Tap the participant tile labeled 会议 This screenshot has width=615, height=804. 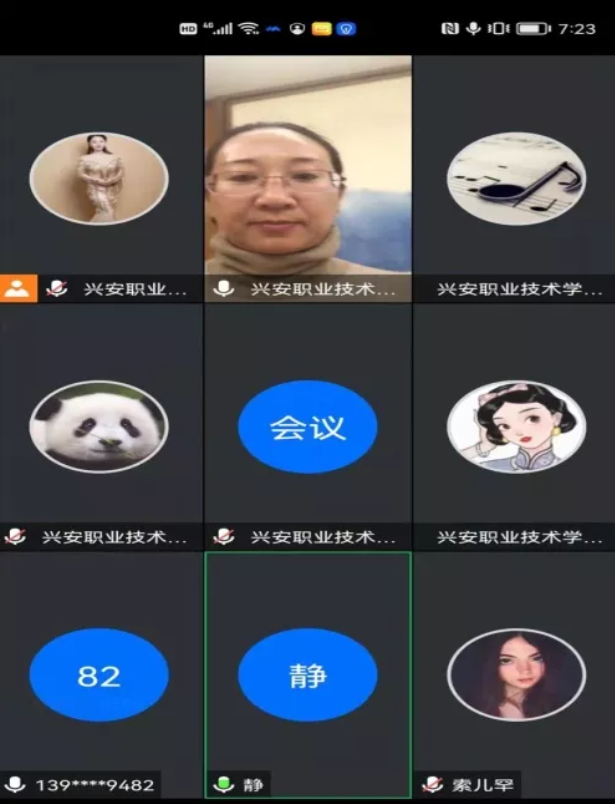click(x=308, y=427)
